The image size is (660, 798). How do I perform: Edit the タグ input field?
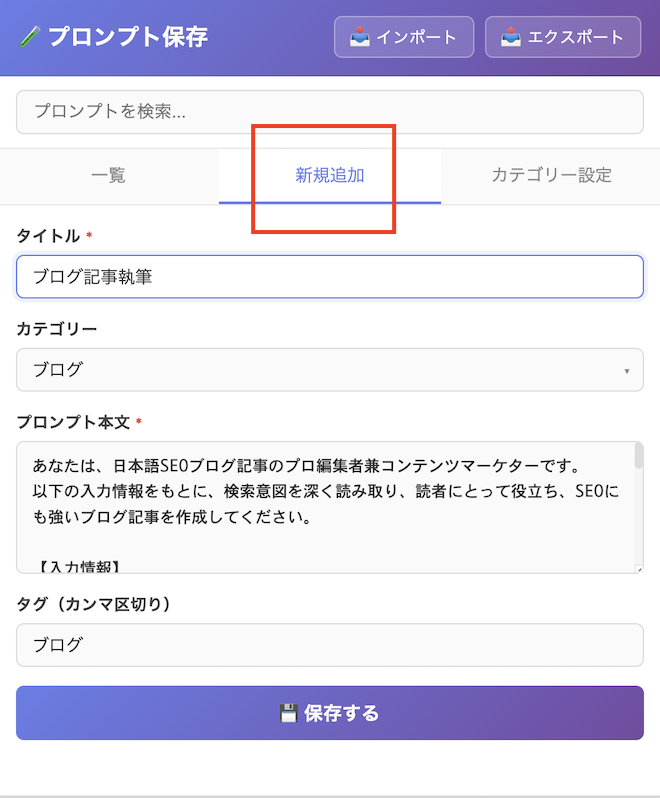(x=329, y=645)
